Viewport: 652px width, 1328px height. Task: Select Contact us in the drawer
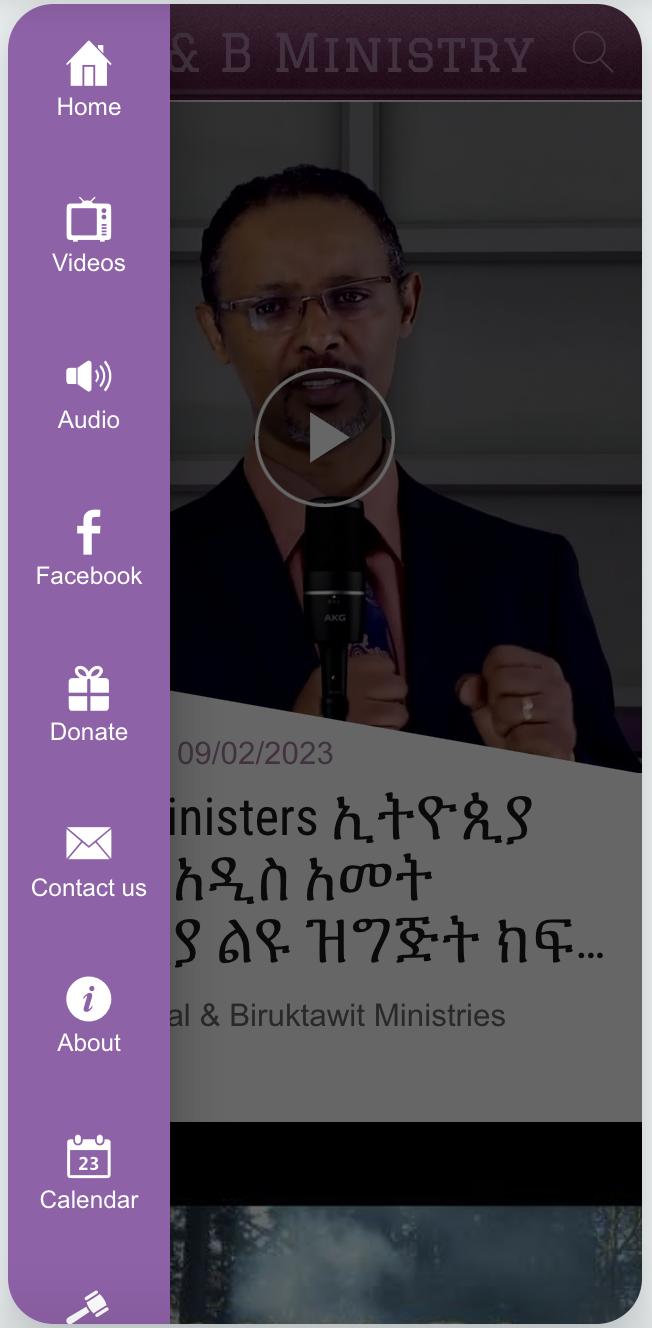89,861
